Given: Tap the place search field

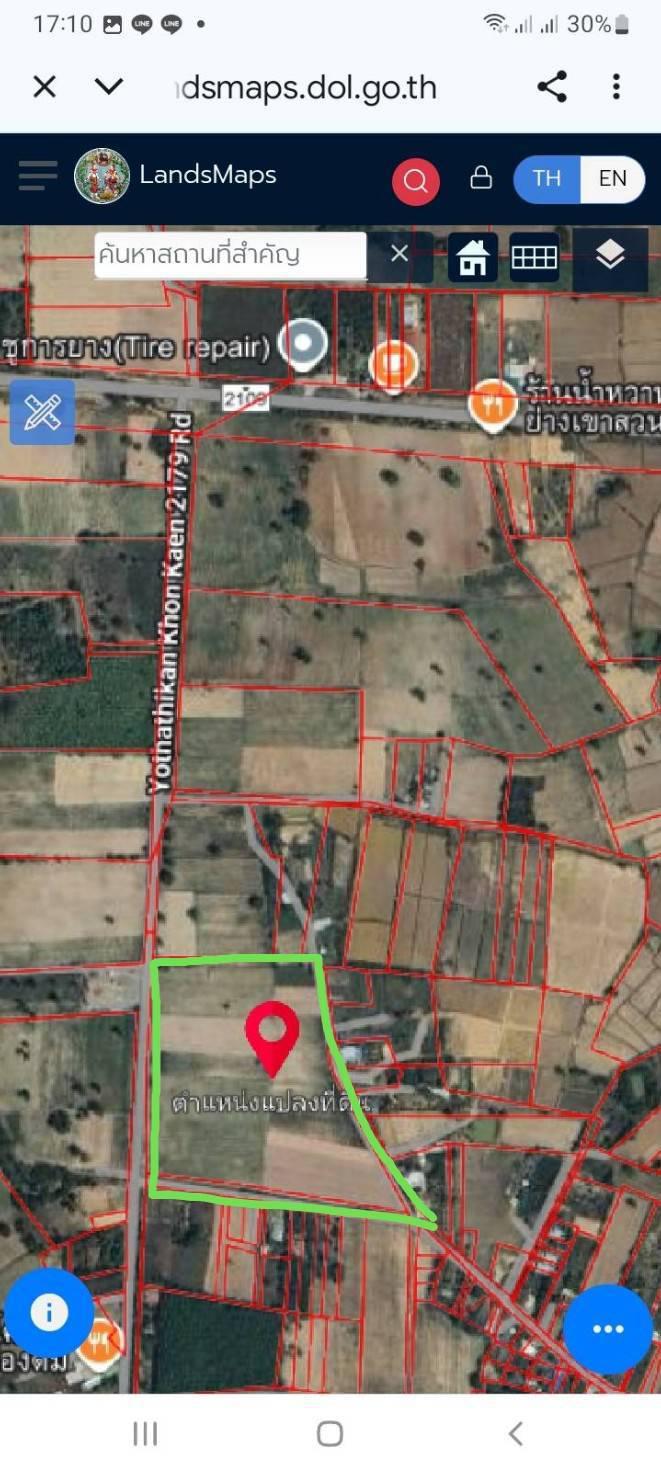Looking at the screenshot, I should pos(230,255).
